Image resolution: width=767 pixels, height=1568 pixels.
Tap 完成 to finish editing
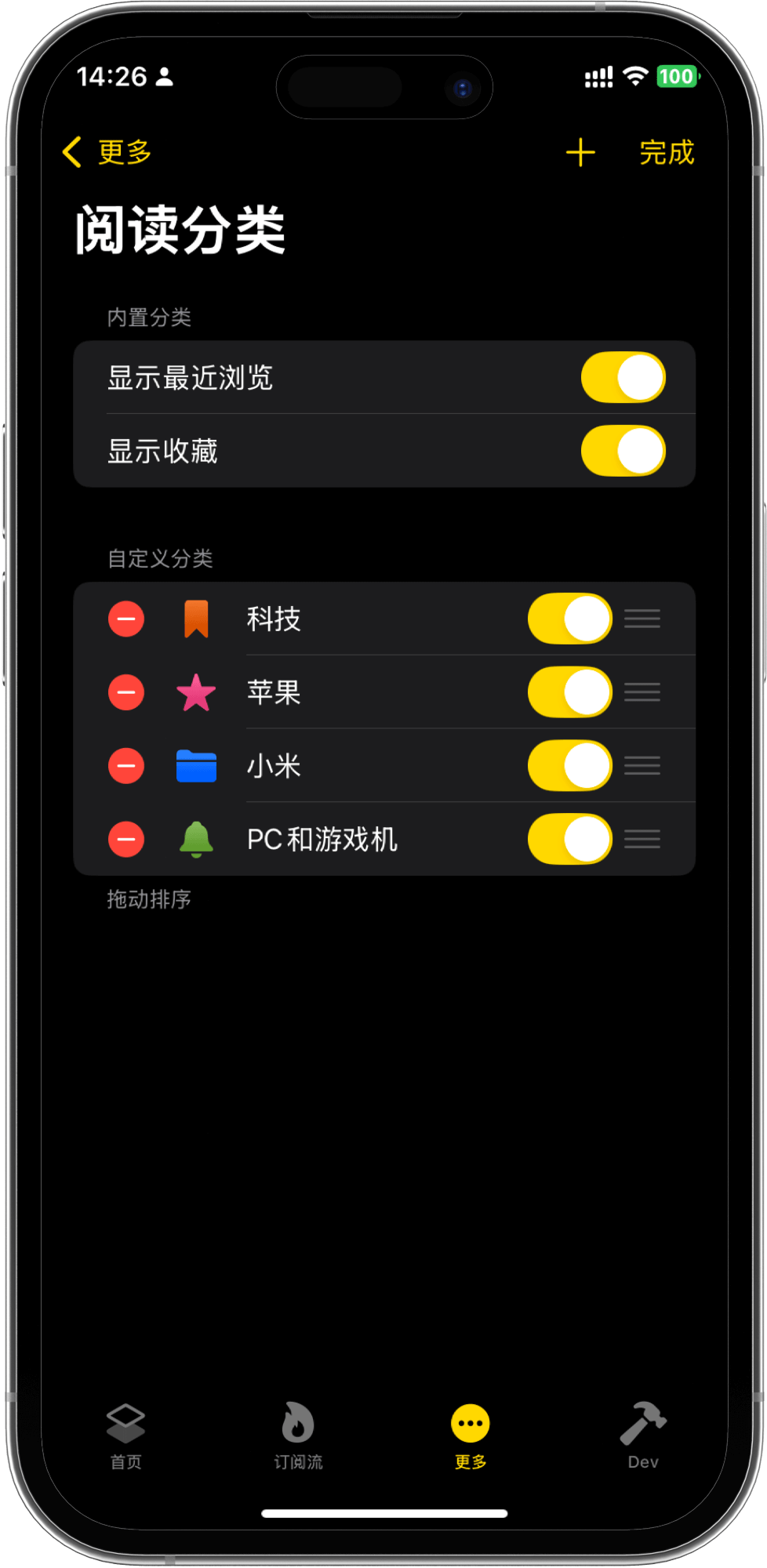(667, 152)
